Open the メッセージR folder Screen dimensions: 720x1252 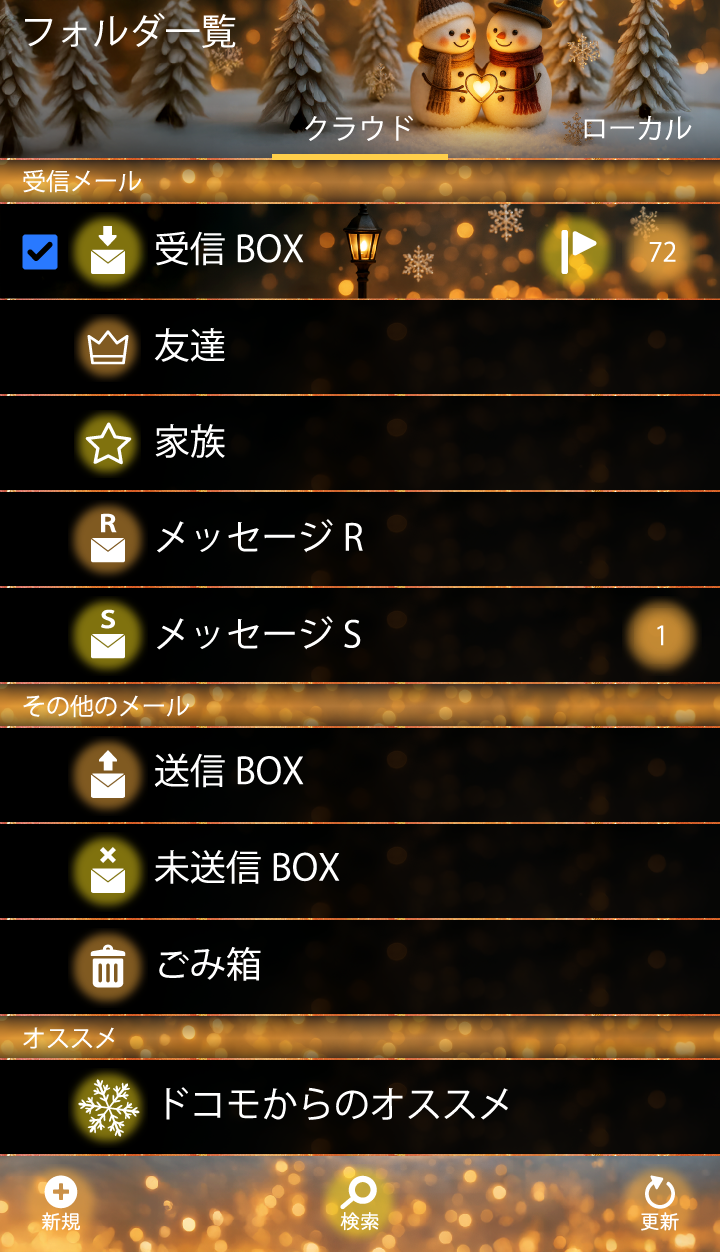click(x=258, y=538)
